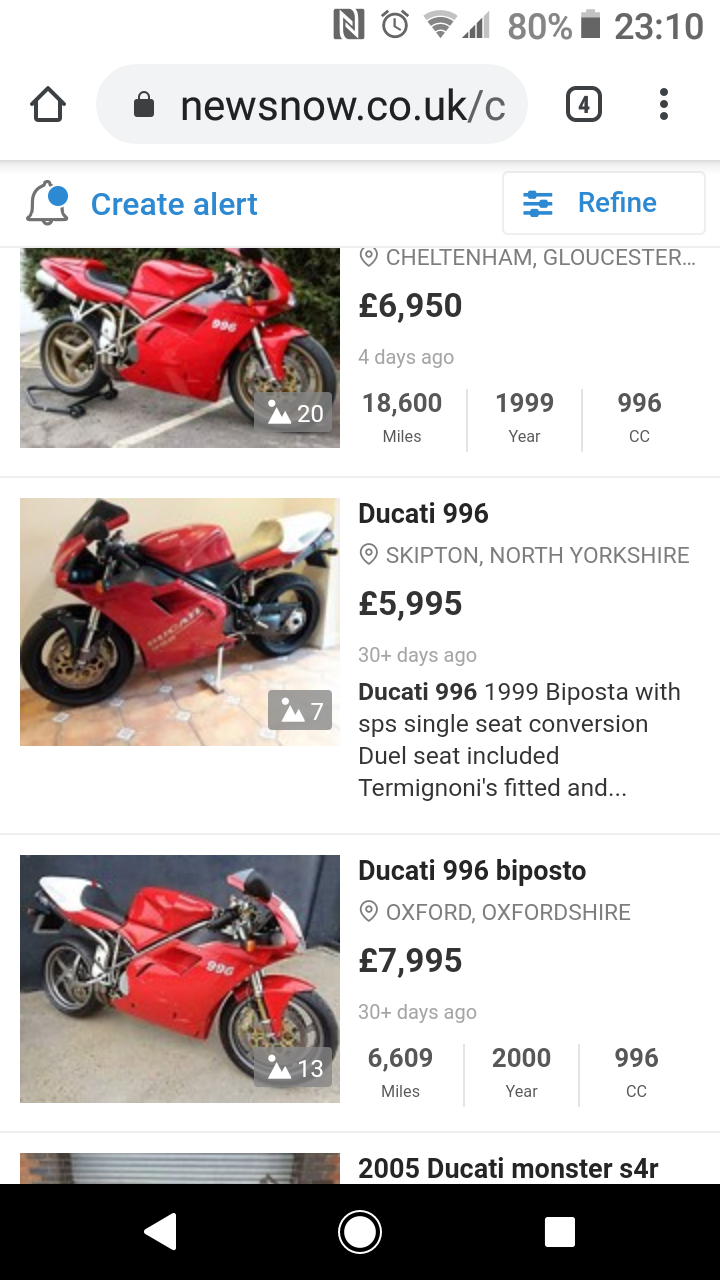Open the 2005 Ducati monster s4r listing
This screenshot has width=720, height=1280.
[x=508, y=1167]
